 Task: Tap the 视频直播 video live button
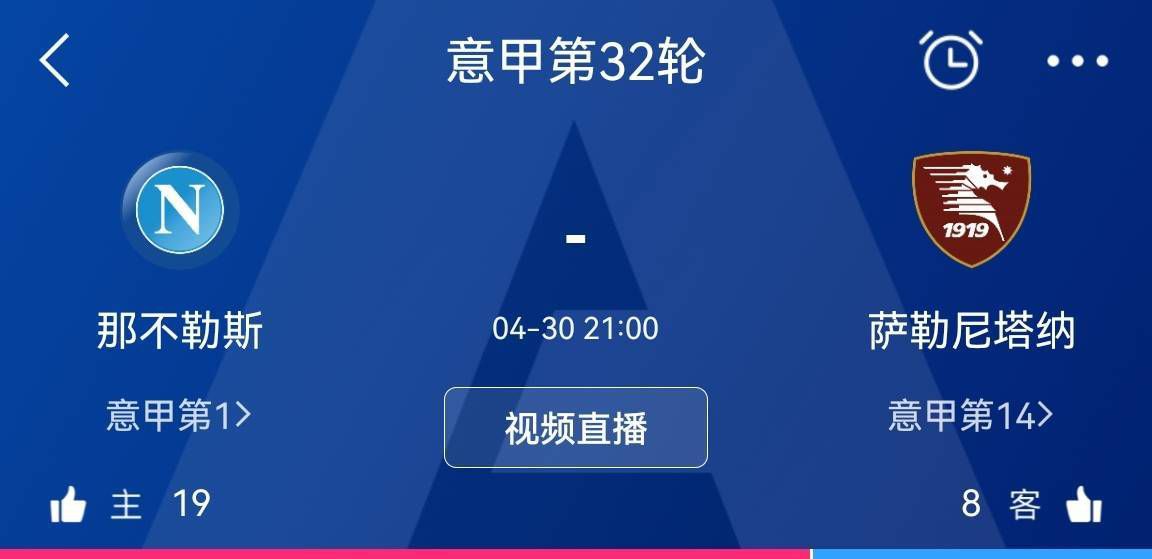[x=576, y=428]
